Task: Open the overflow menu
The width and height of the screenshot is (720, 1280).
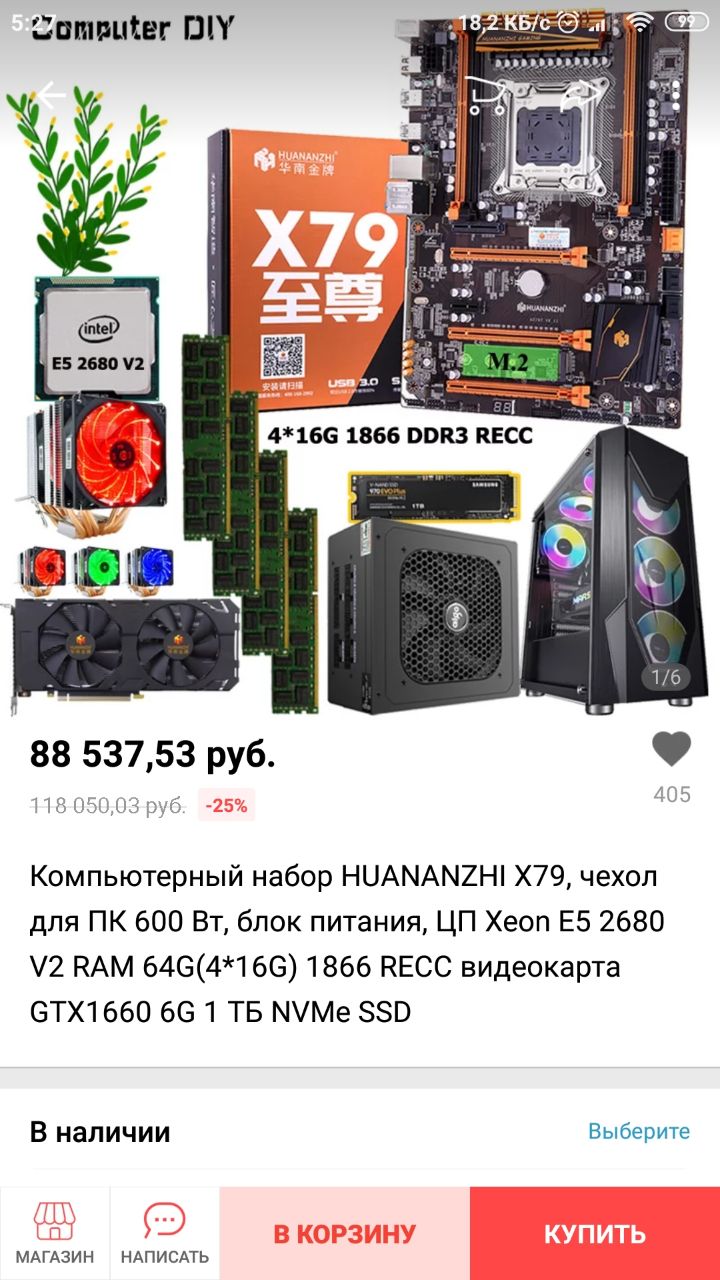Action: point(676,95)
